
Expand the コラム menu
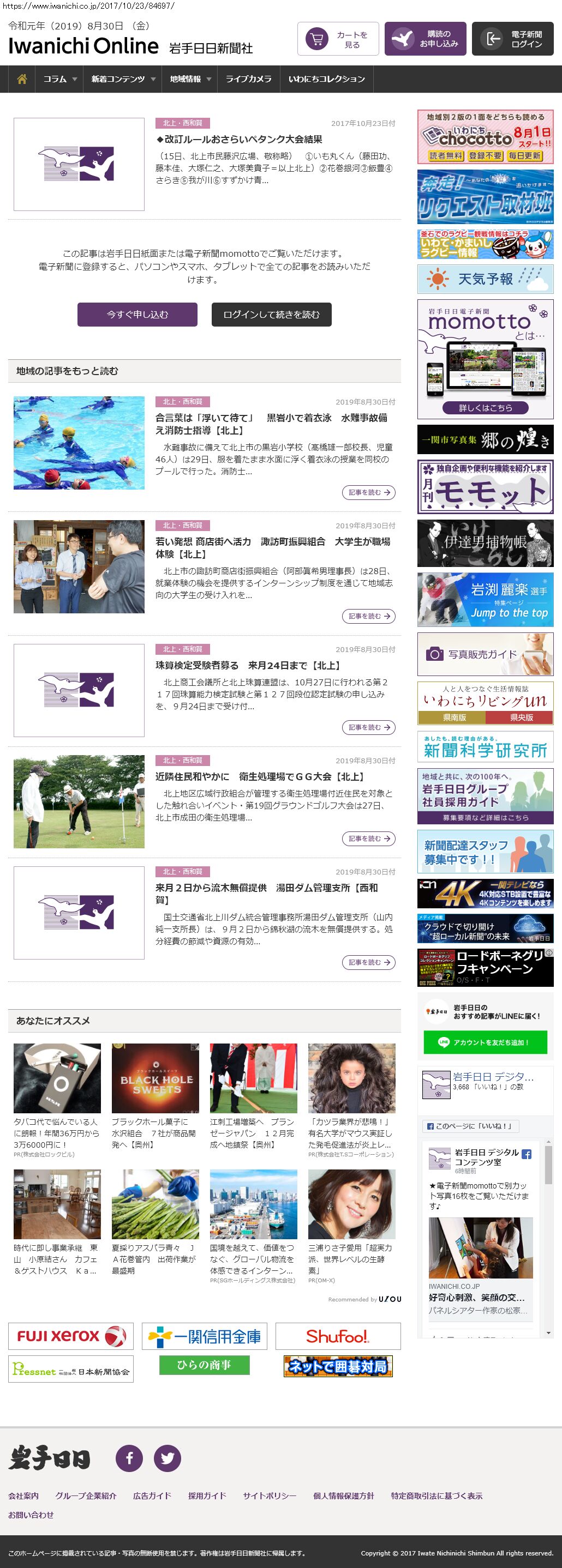59,79
